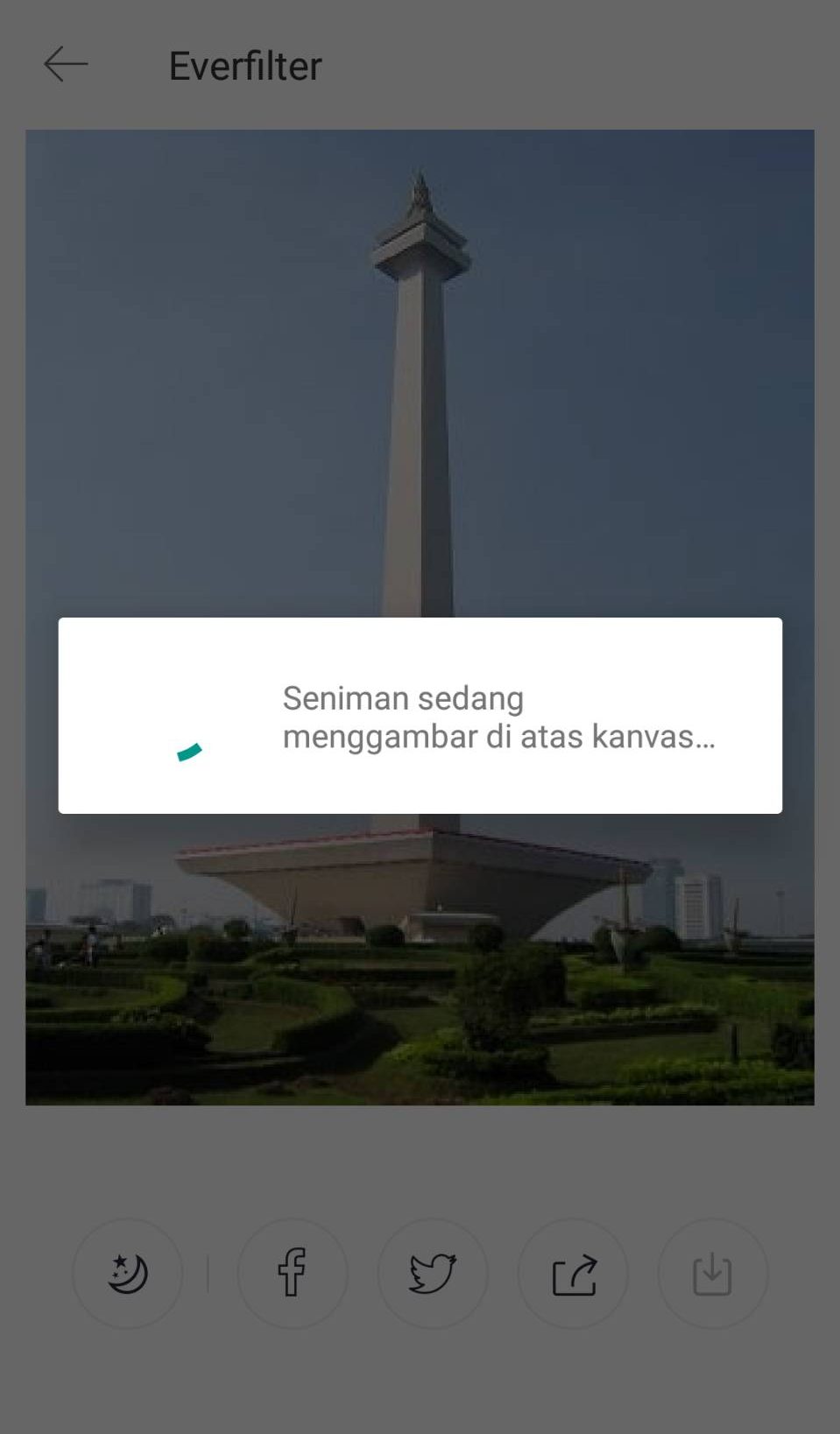Go back using the arrow icon

[66, 65]
